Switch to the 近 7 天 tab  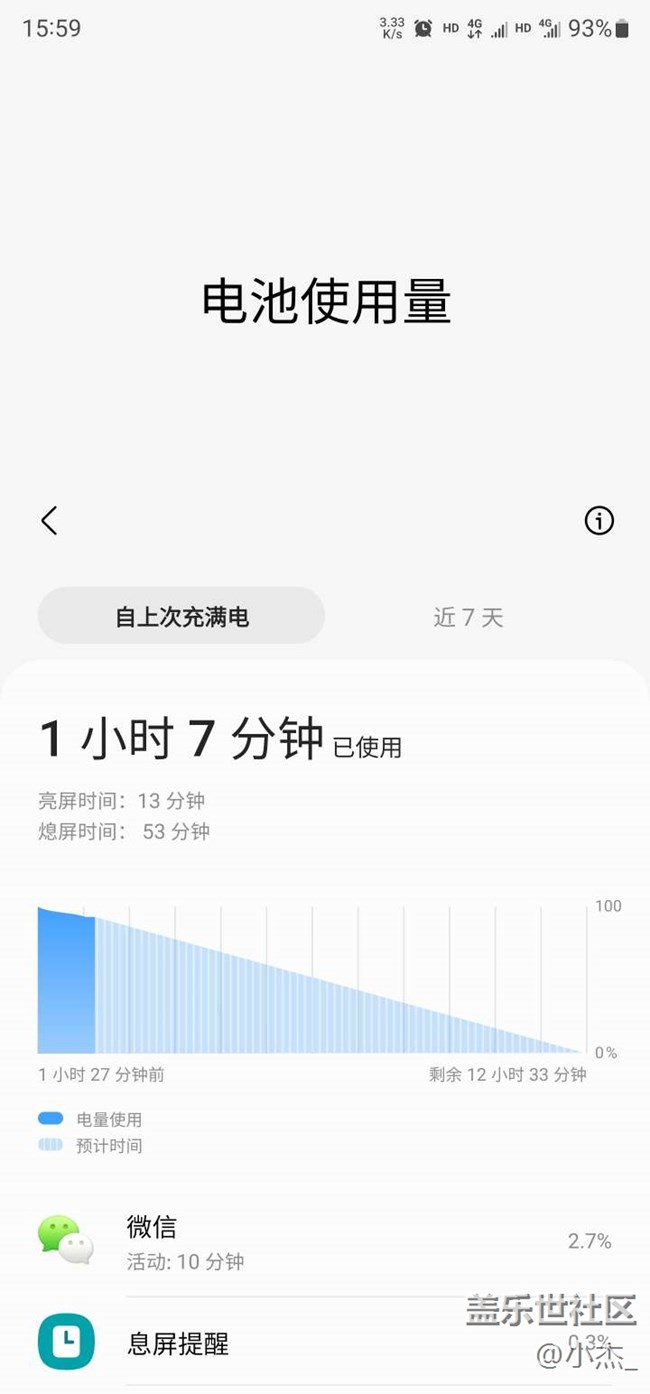(468, 616)
